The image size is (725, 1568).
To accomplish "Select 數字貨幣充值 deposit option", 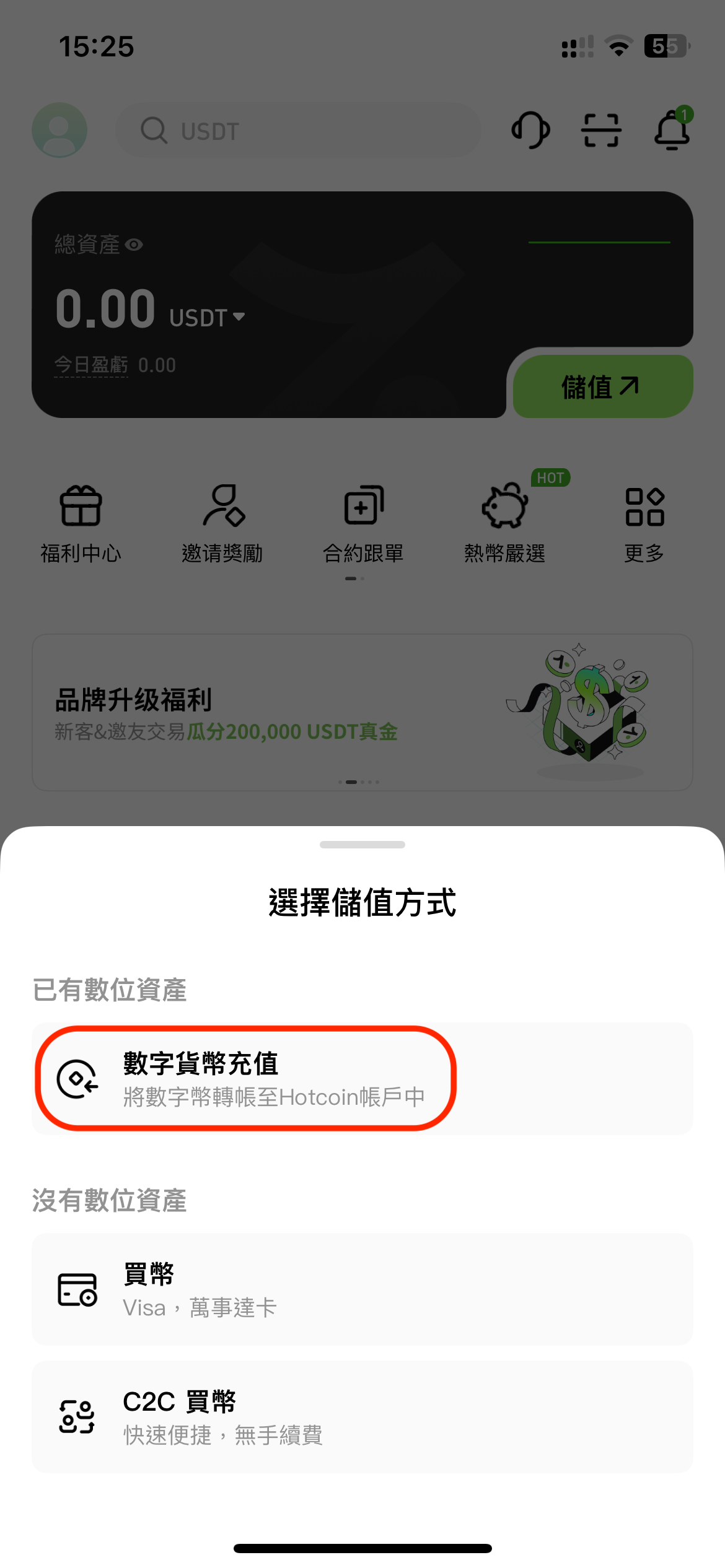I will pyautogui.click(x=362, y=1079).
